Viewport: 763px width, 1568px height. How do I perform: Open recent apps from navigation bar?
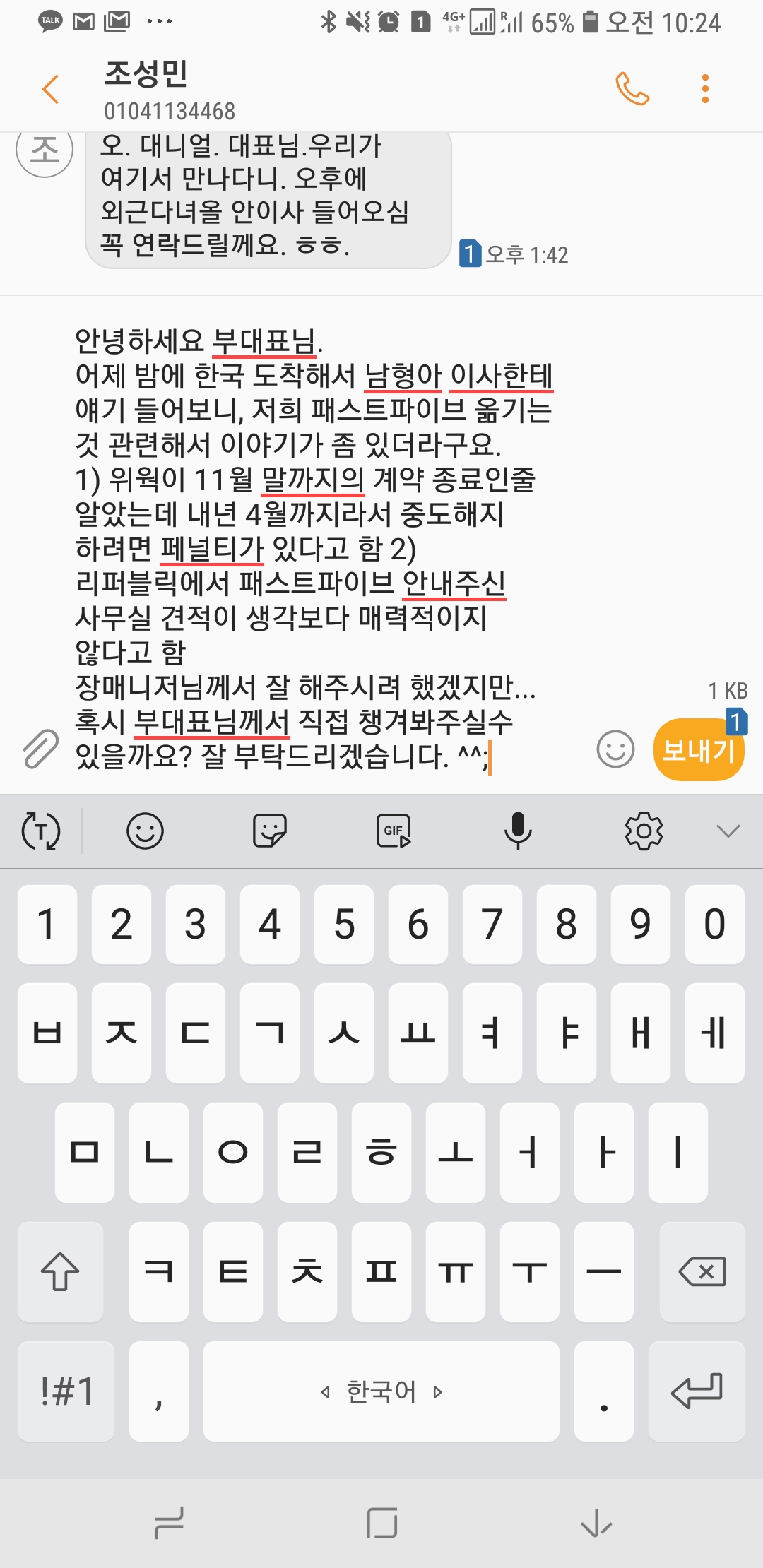(170, 1523)
